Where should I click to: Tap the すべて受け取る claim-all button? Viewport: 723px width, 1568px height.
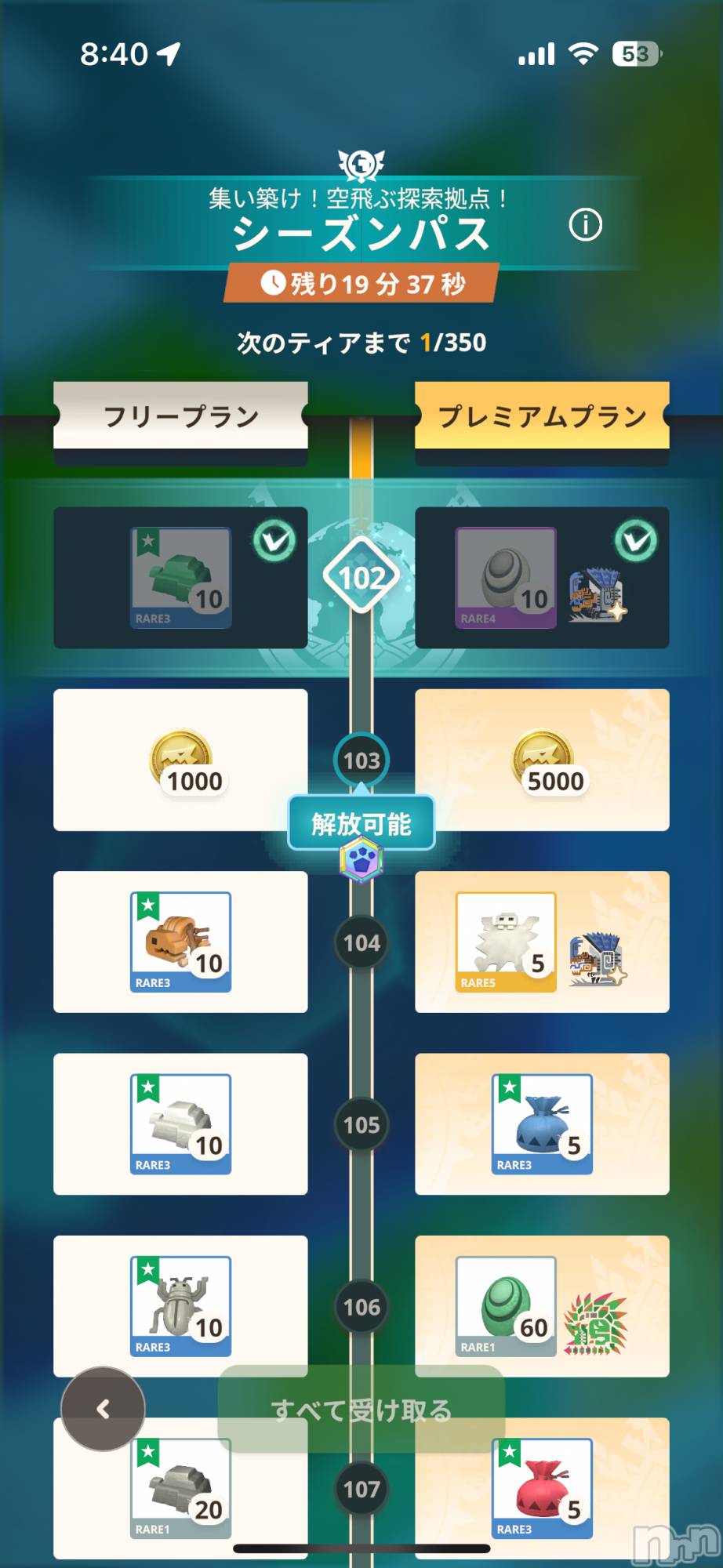[x=361, y=1410]
